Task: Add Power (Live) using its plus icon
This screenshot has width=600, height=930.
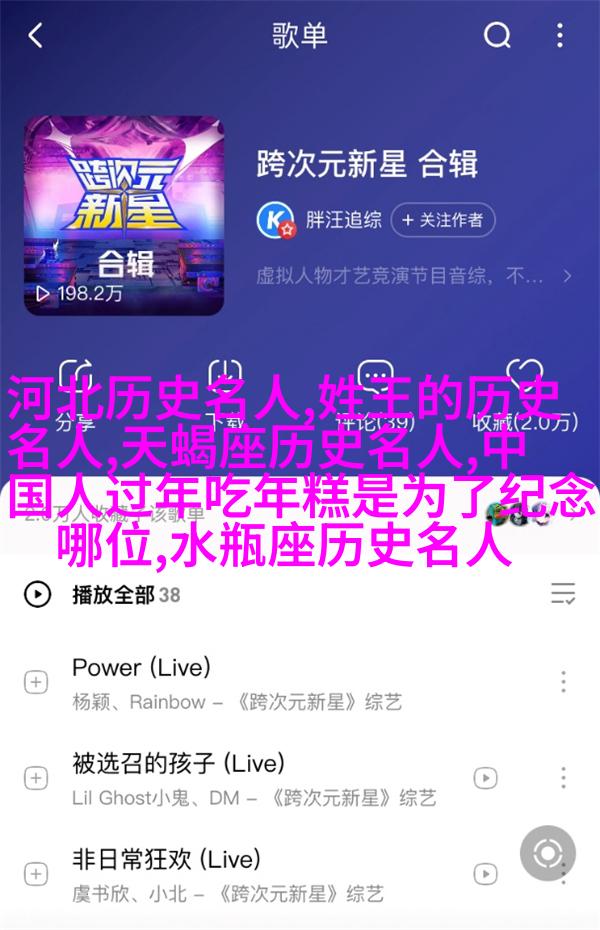Action: [36, 682]
